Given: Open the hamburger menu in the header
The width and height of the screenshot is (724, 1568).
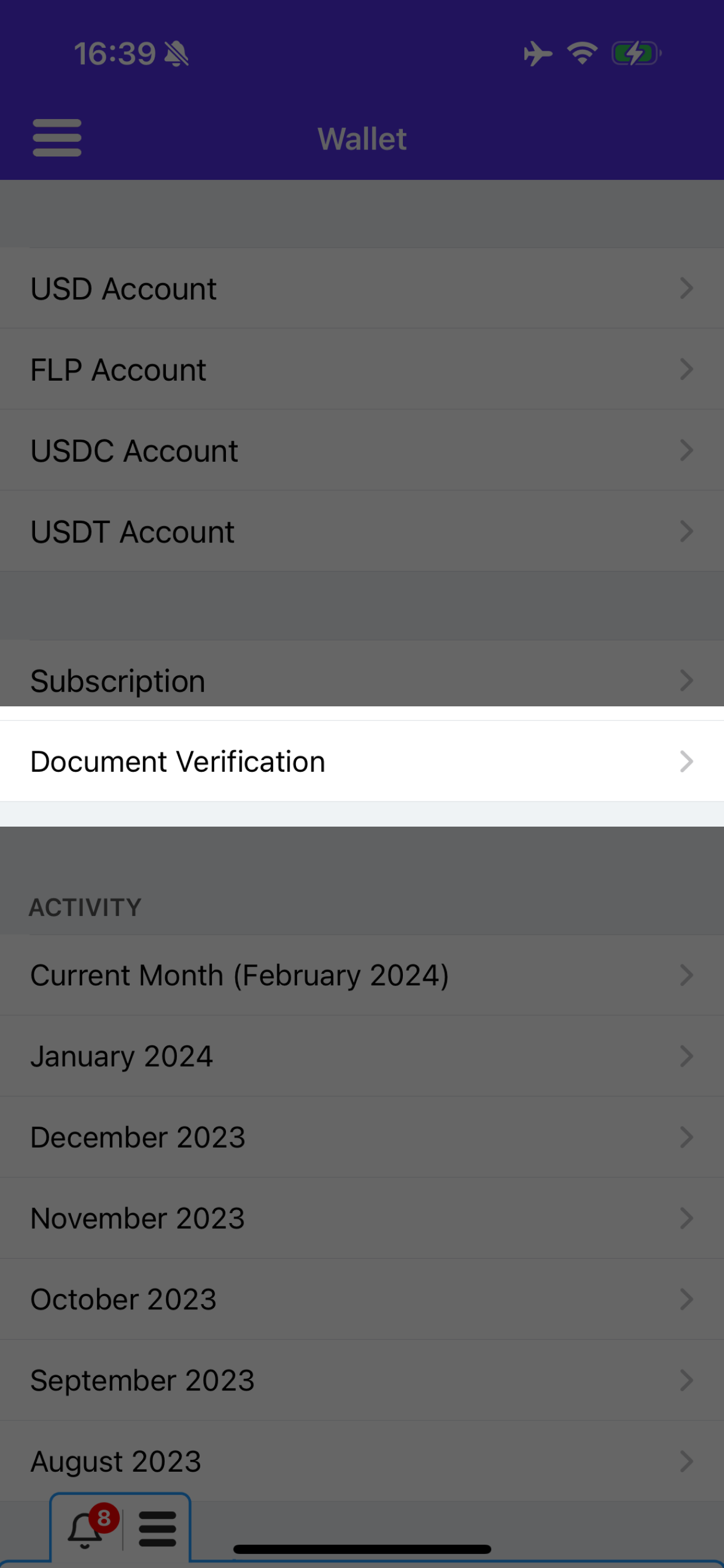Looking at the screenshot, I should 57,138.
